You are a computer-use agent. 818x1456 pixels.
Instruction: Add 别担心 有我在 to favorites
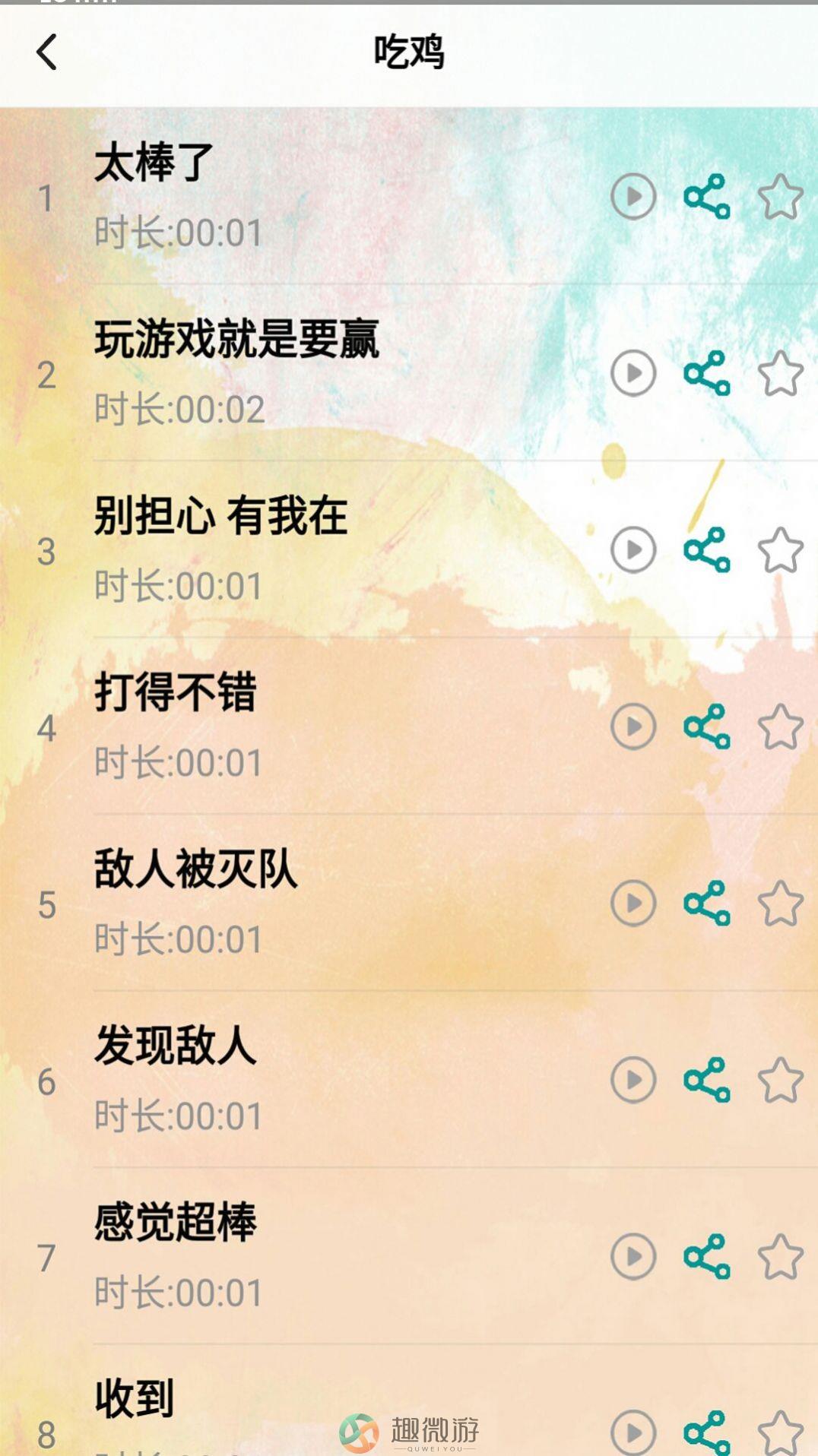coord(780,550)
